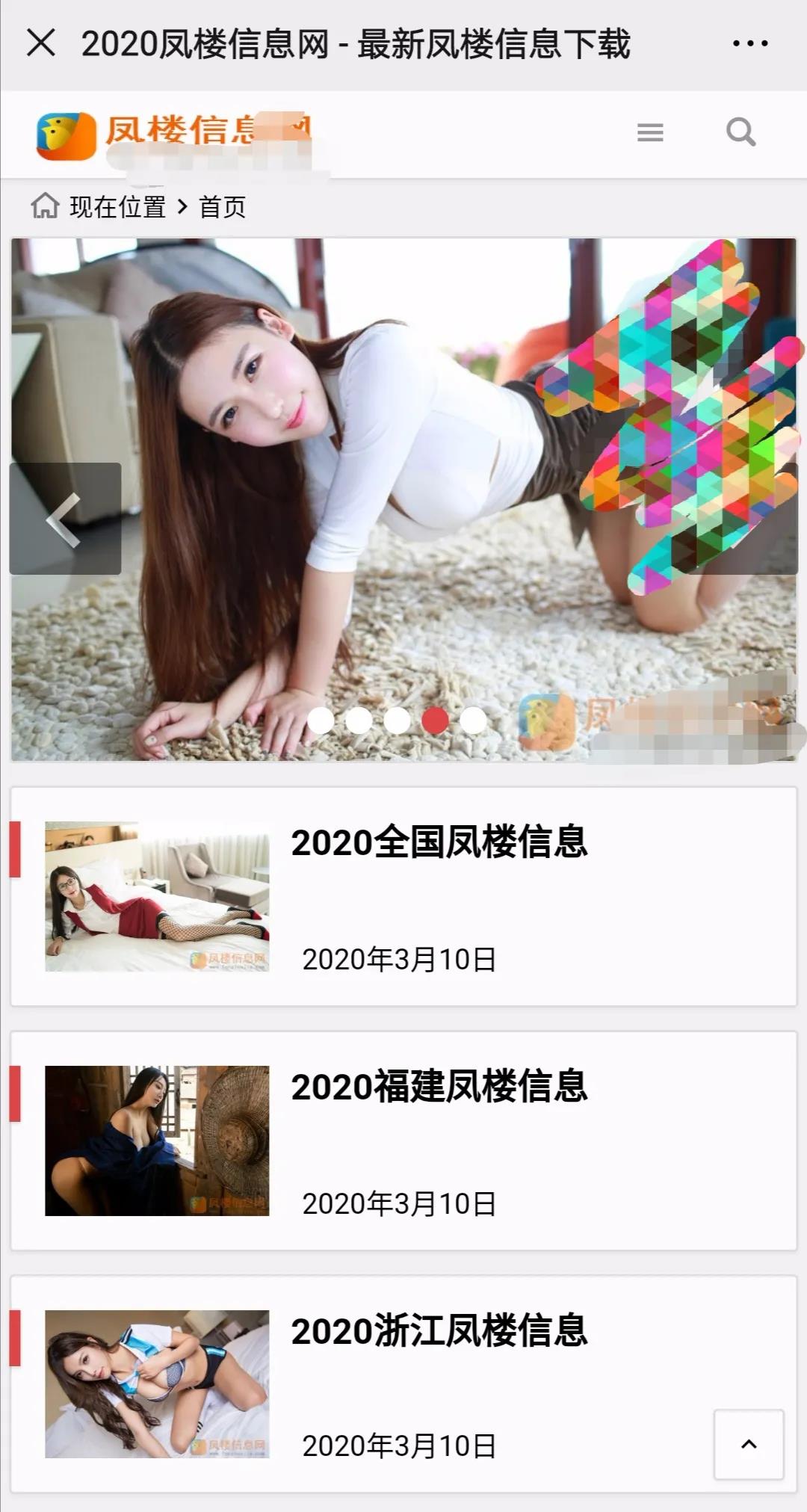Jump to the first carousel dot

coord(321,720)
